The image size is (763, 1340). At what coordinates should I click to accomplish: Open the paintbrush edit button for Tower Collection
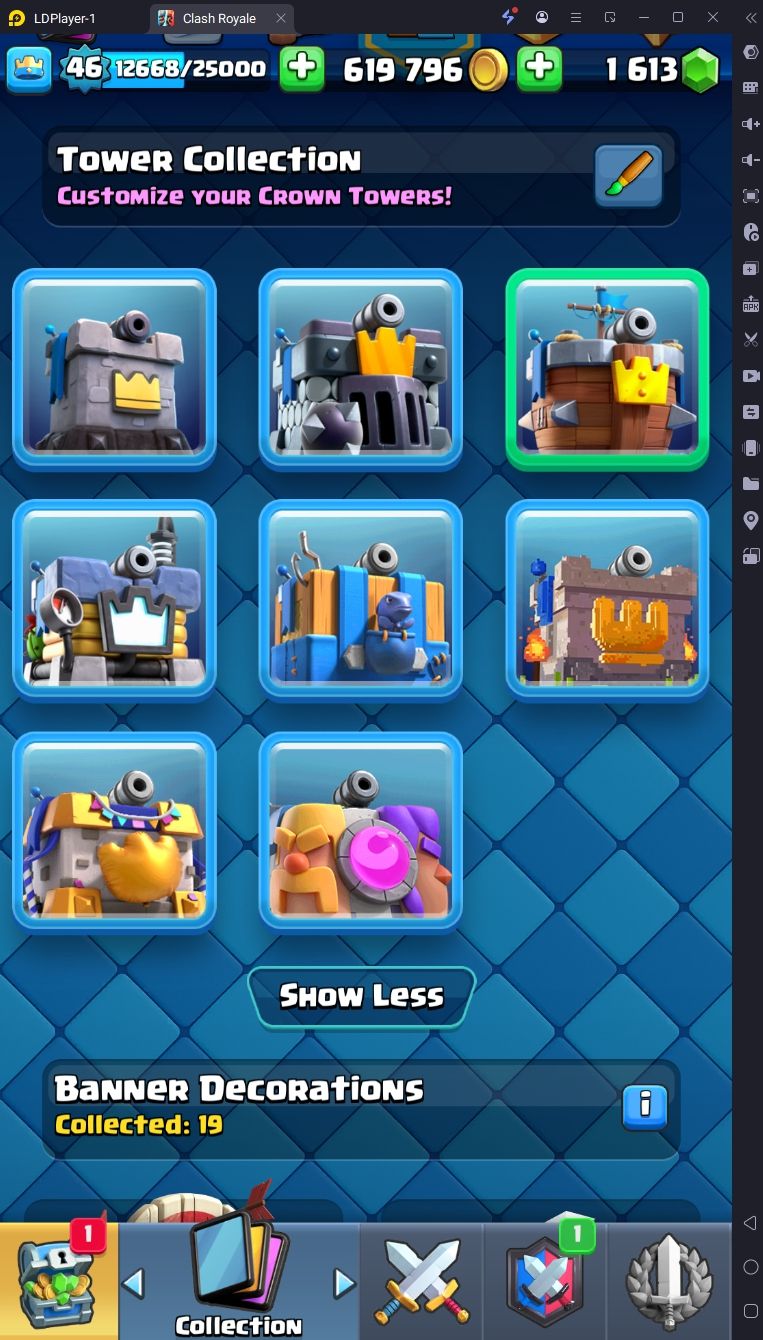(628, 176)
